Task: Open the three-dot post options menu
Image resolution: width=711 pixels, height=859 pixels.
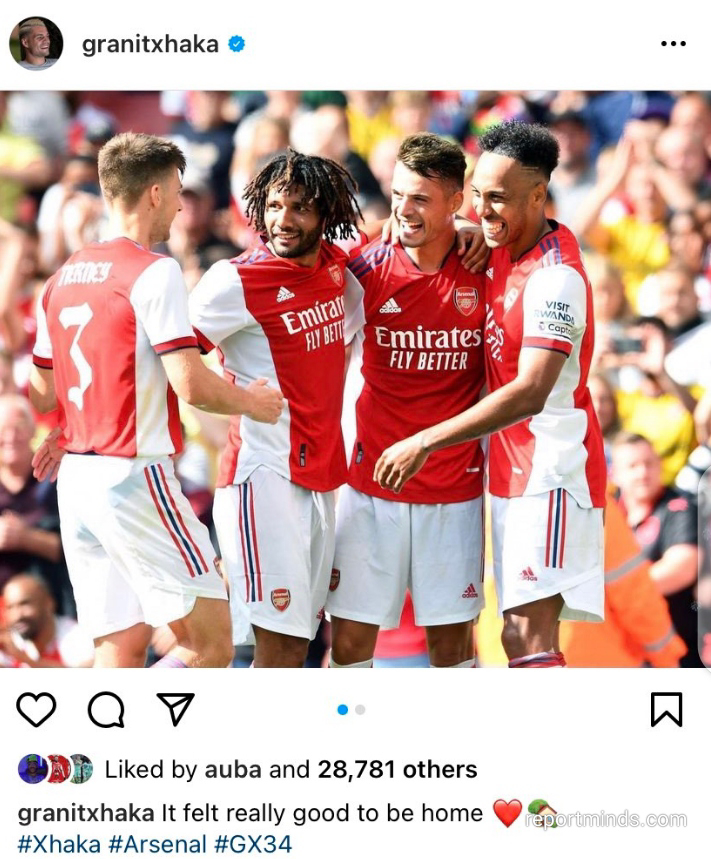Action: [x=674, y=44]
